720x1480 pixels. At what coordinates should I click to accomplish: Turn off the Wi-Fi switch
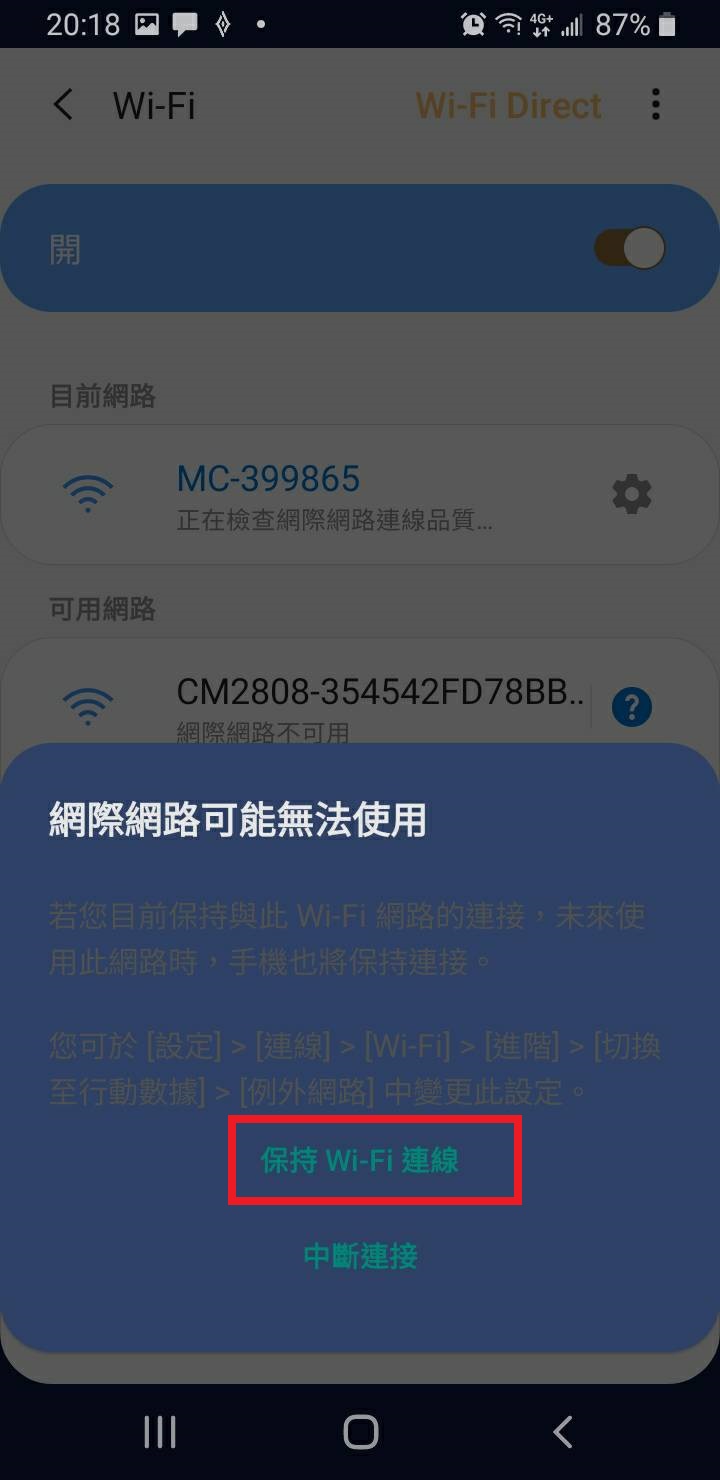629,248
